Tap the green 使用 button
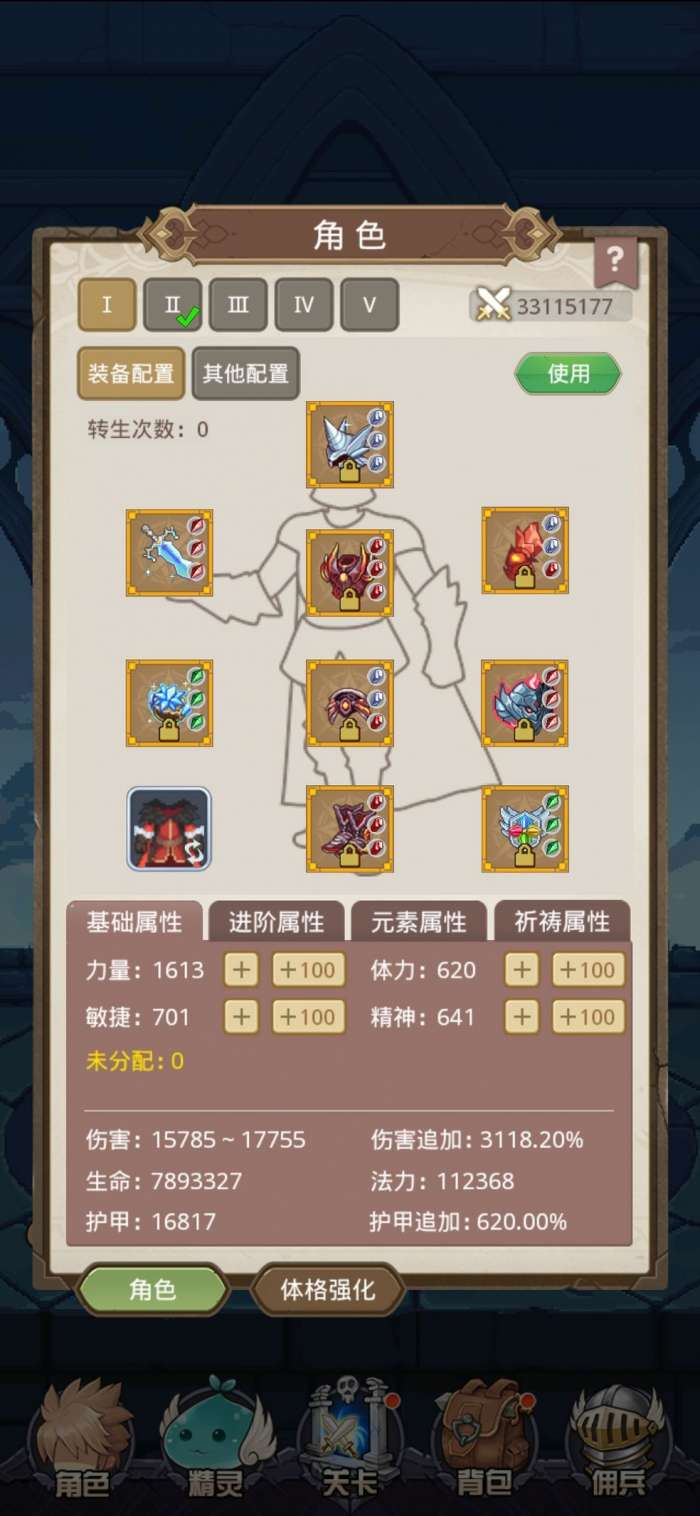The height and width of the screenshot is (1516, 700). coord(568,374)
